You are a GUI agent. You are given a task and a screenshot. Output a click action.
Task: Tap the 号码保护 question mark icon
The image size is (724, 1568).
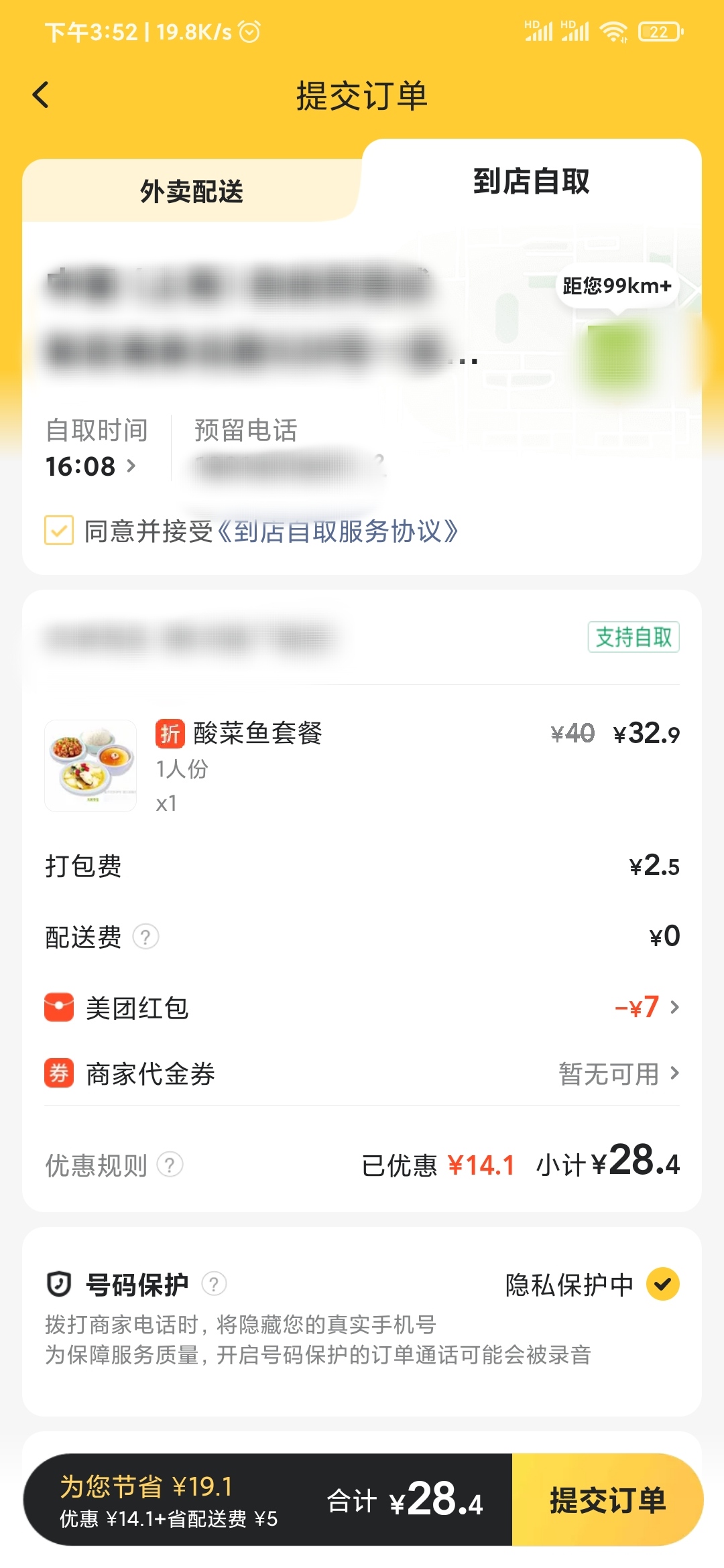pyautogui.click(x=213, y=1285)
